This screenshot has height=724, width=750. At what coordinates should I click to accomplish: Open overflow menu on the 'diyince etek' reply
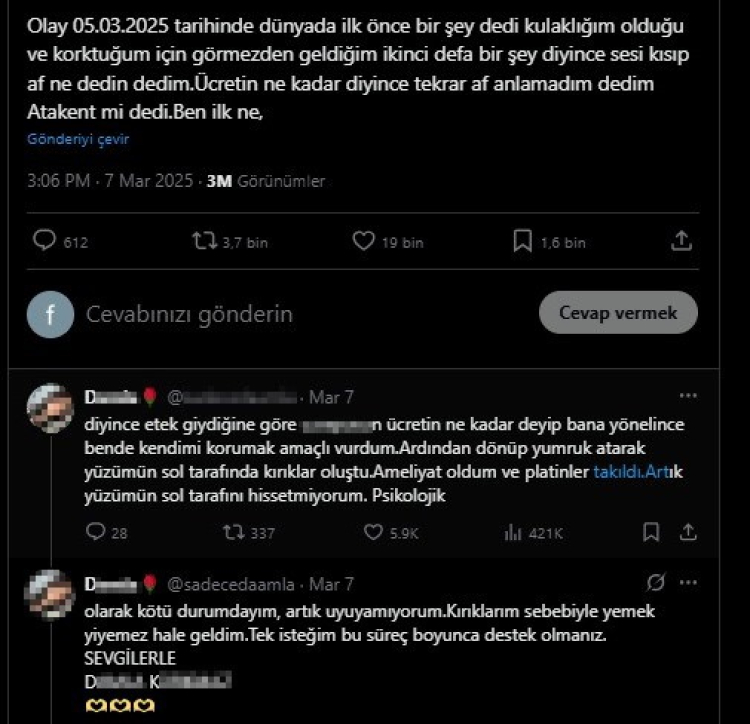coord(688,396)
